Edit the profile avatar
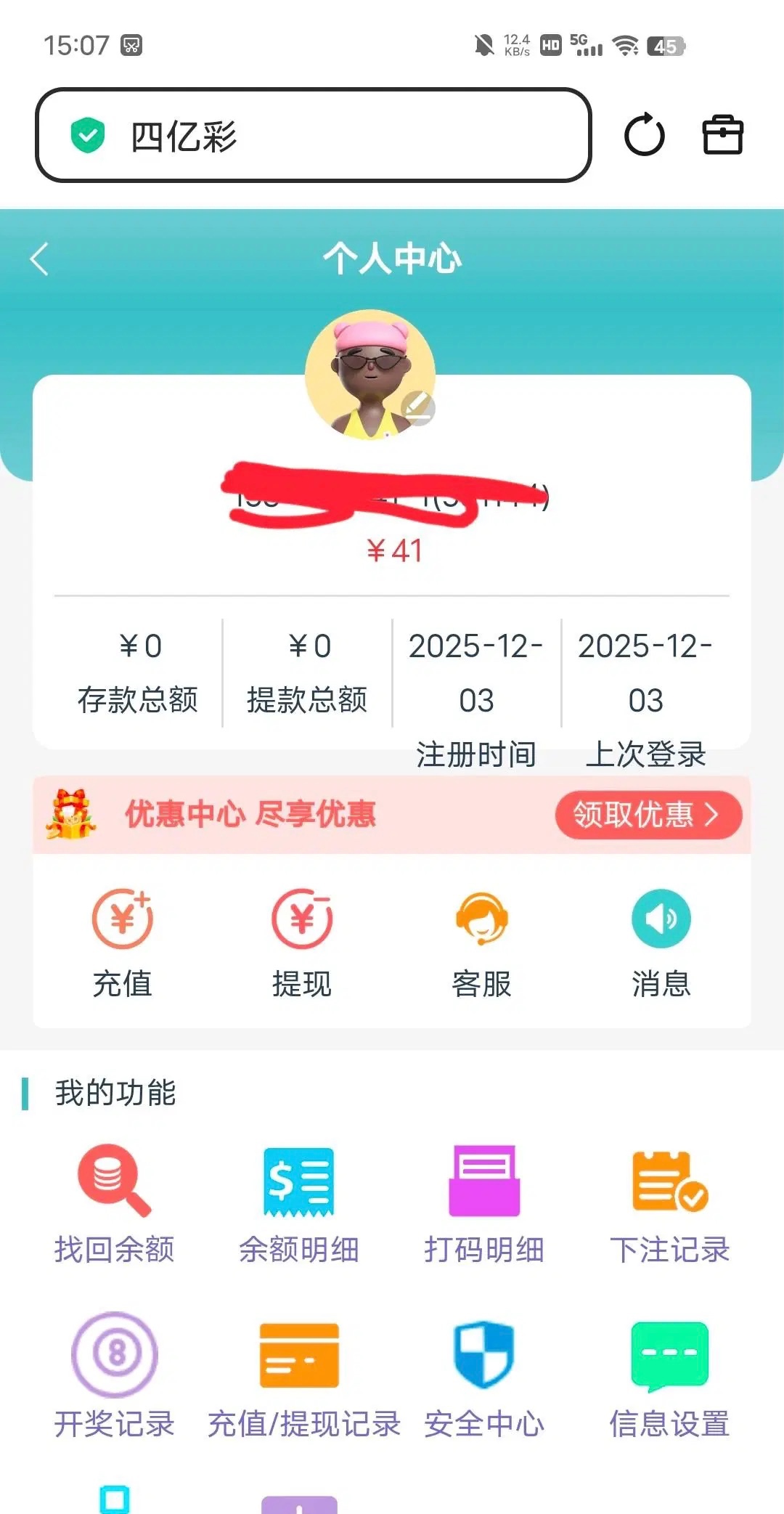The width and height of the screenshot is (784, 1514). 417,408
